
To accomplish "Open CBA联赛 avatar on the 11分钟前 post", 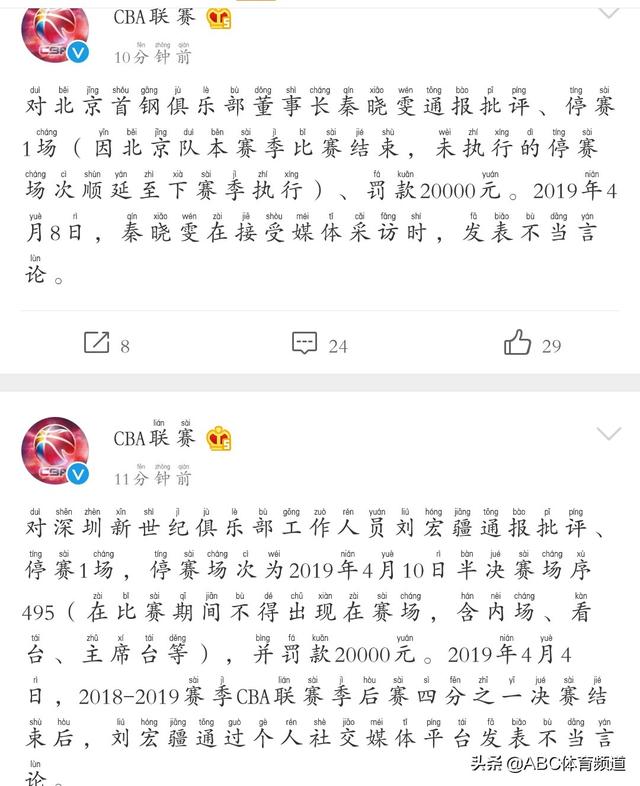I will click(x=57, y=452).
